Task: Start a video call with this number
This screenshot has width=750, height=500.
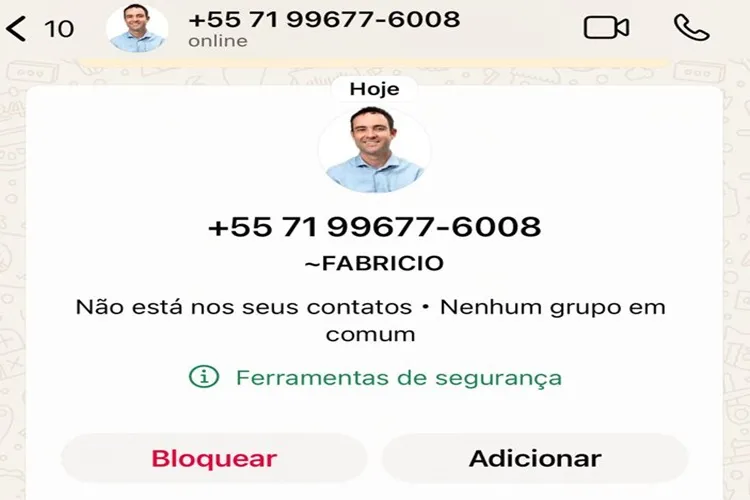Action: [x=606, y=27]
